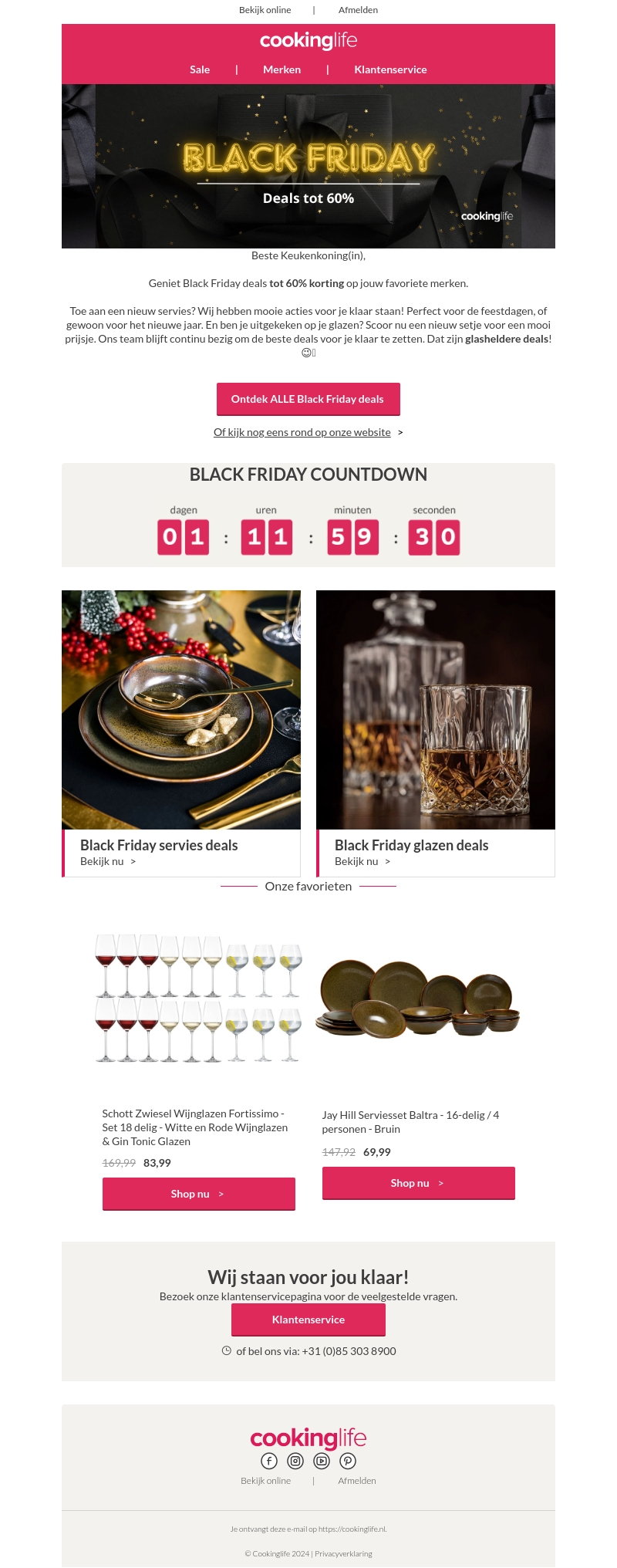Open Cookinglife YouTube channel
The image size is (617, 1568).
pos(322,1461)
